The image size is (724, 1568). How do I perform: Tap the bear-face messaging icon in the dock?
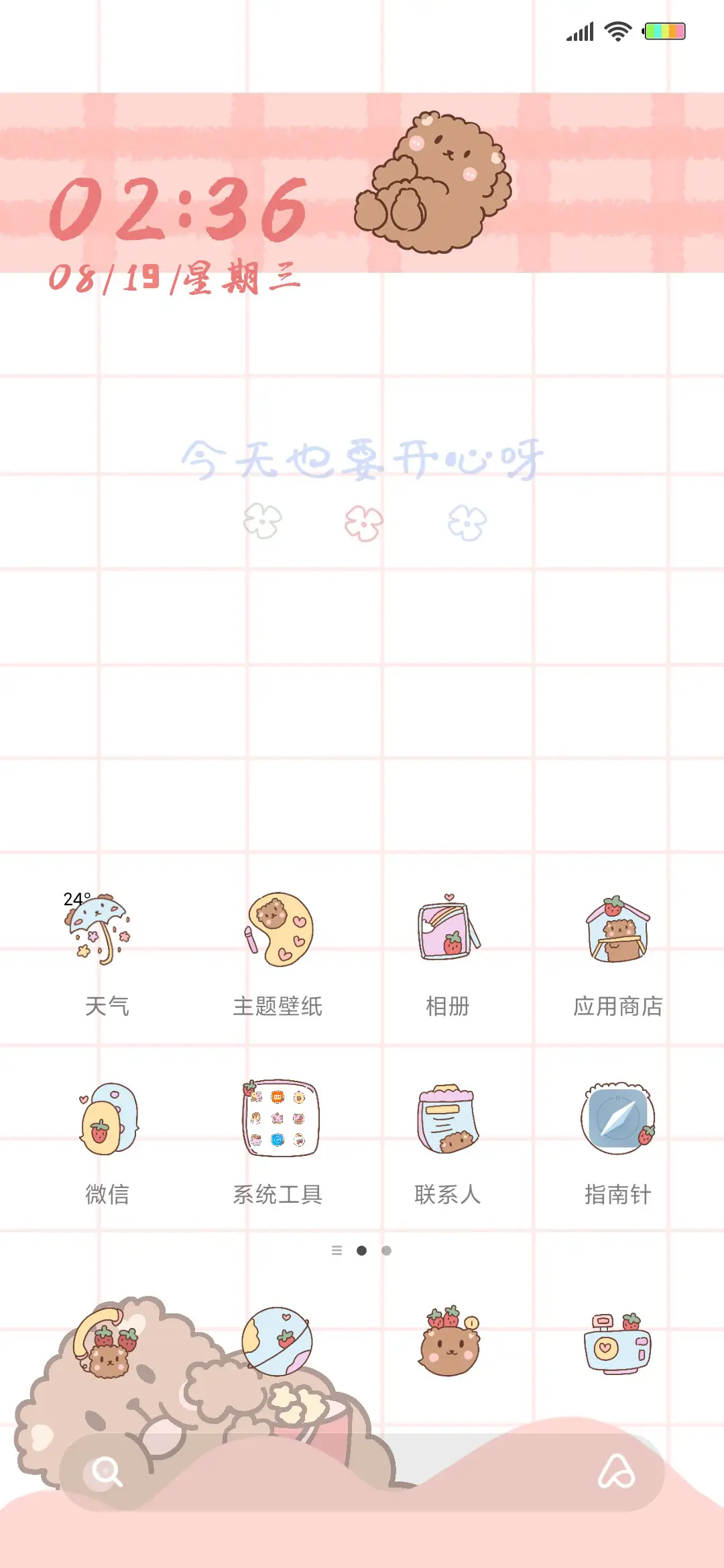[448, 1347]
